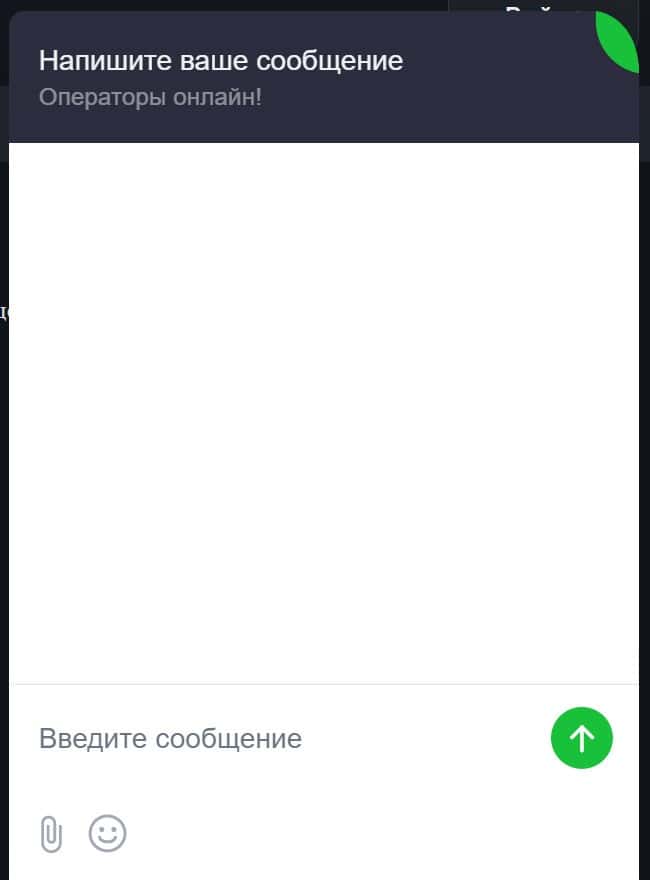Tap the «Введите сообщение» message field
Image resolution: width=650 pixels, height=880 pixels.
point(280,739)
